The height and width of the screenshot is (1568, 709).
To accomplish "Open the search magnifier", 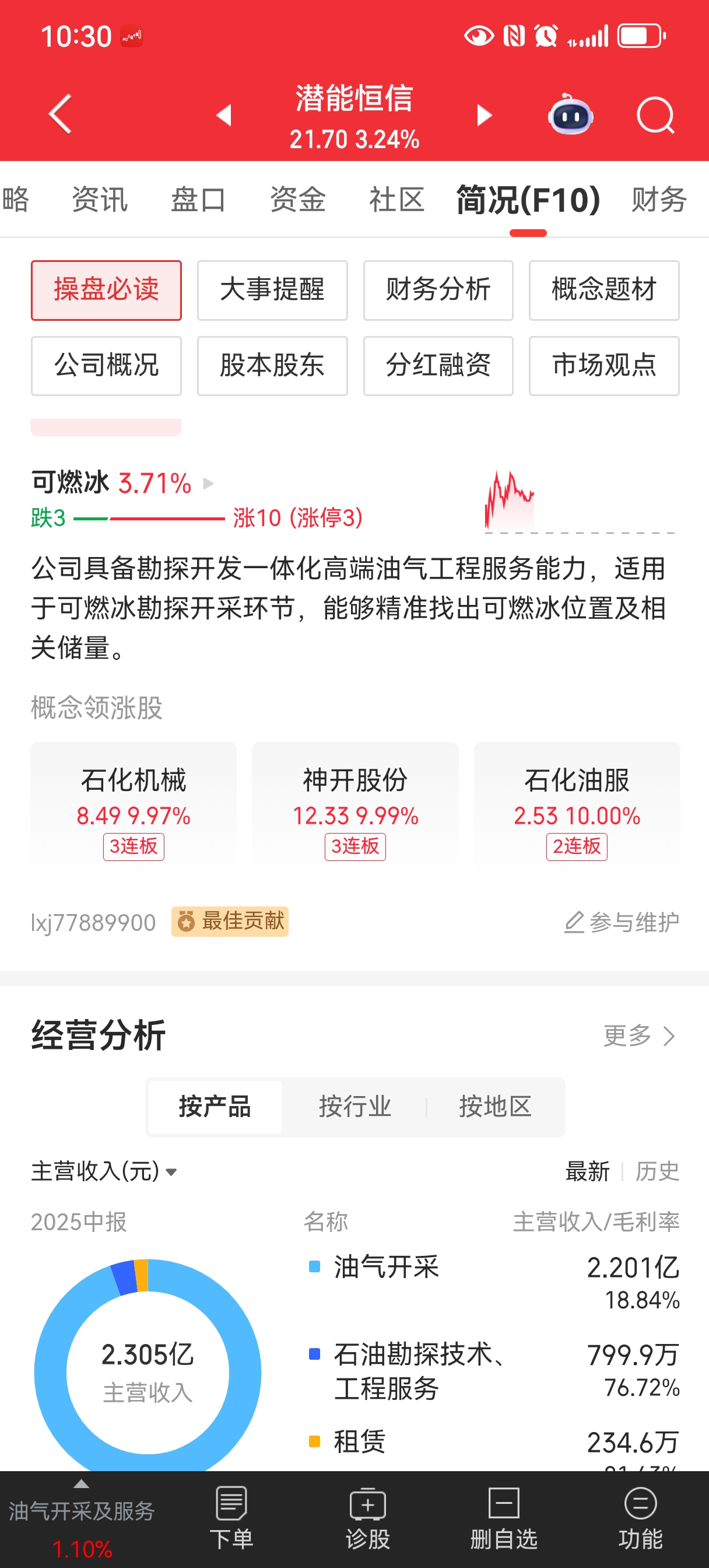I will tap(655, 115).
